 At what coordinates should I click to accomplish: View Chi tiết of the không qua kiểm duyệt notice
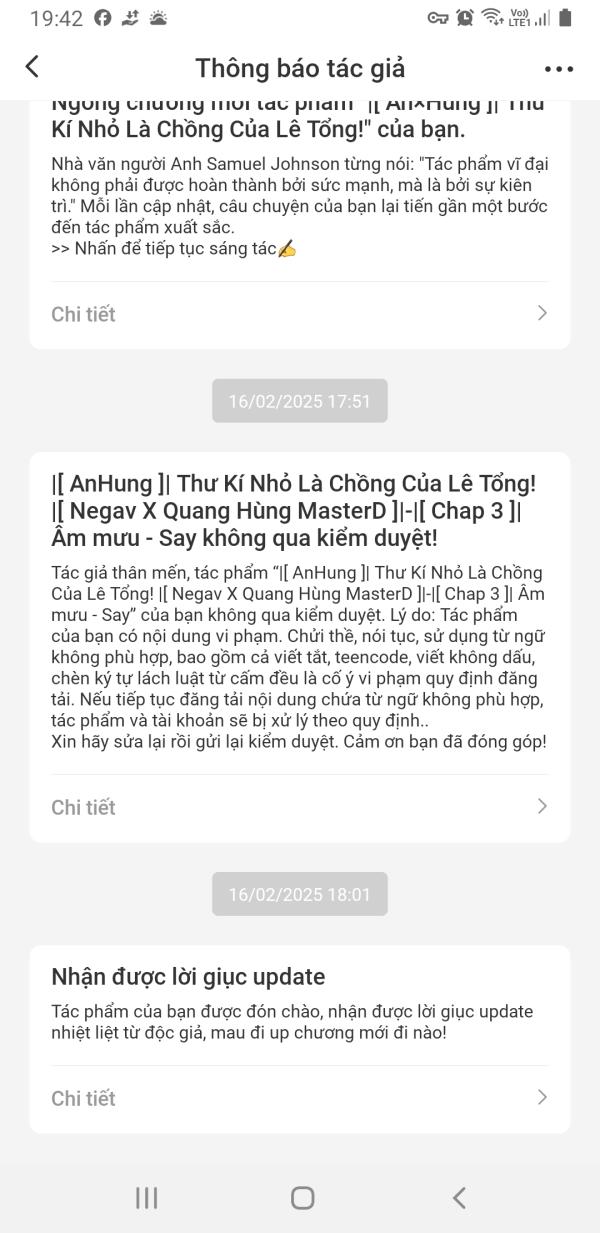coord(299,807)
